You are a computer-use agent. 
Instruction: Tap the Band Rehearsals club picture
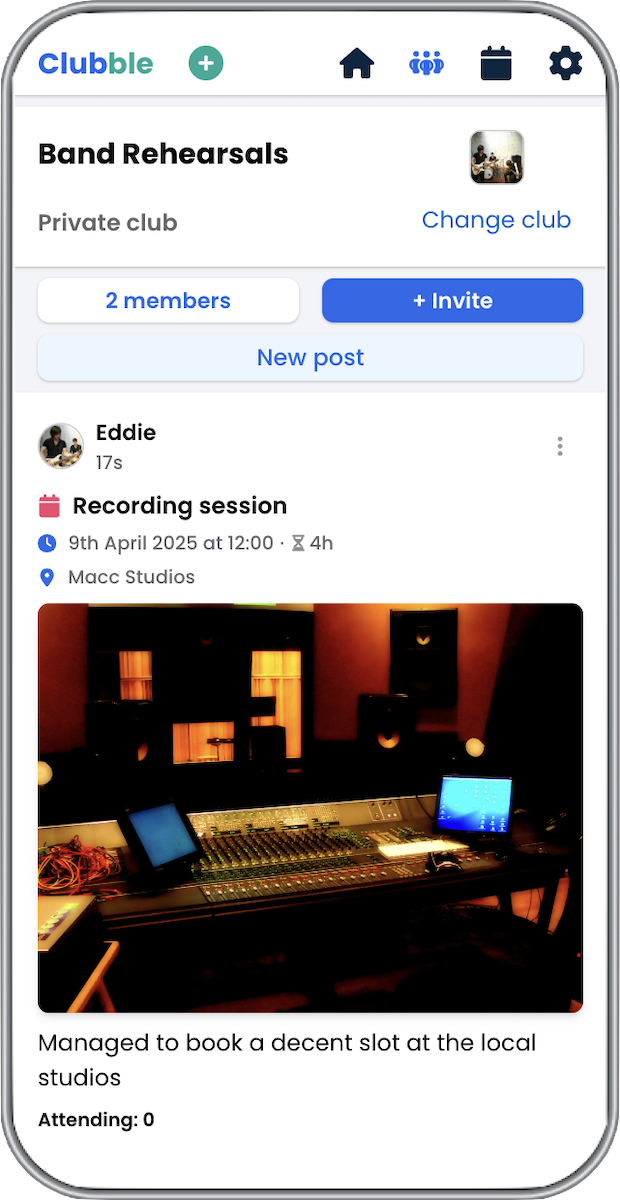click(497, 157)
